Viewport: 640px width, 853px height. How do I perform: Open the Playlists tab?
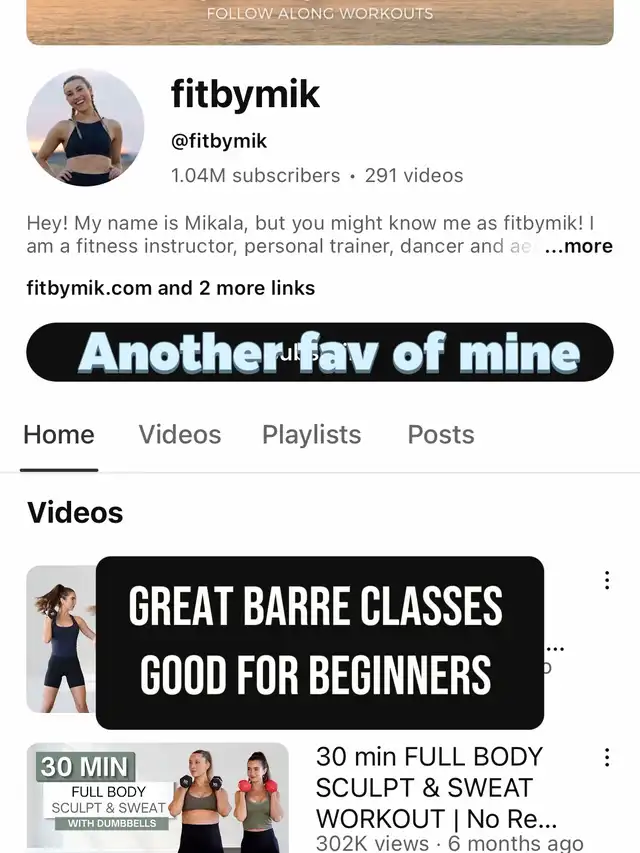[x=311, y=435]
